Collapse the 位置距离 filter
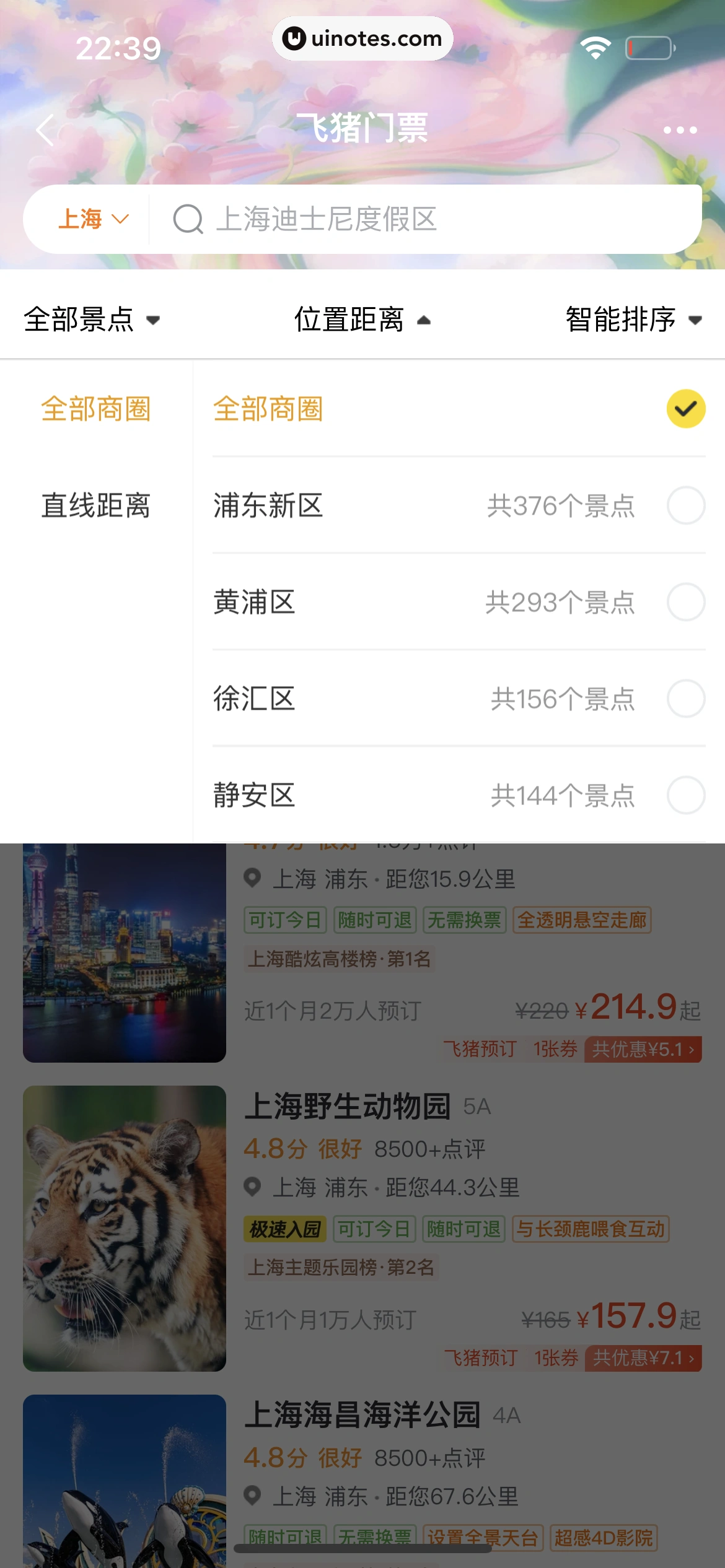The height and width of the screenshot is (1568, 725). (x=362, y=320)
